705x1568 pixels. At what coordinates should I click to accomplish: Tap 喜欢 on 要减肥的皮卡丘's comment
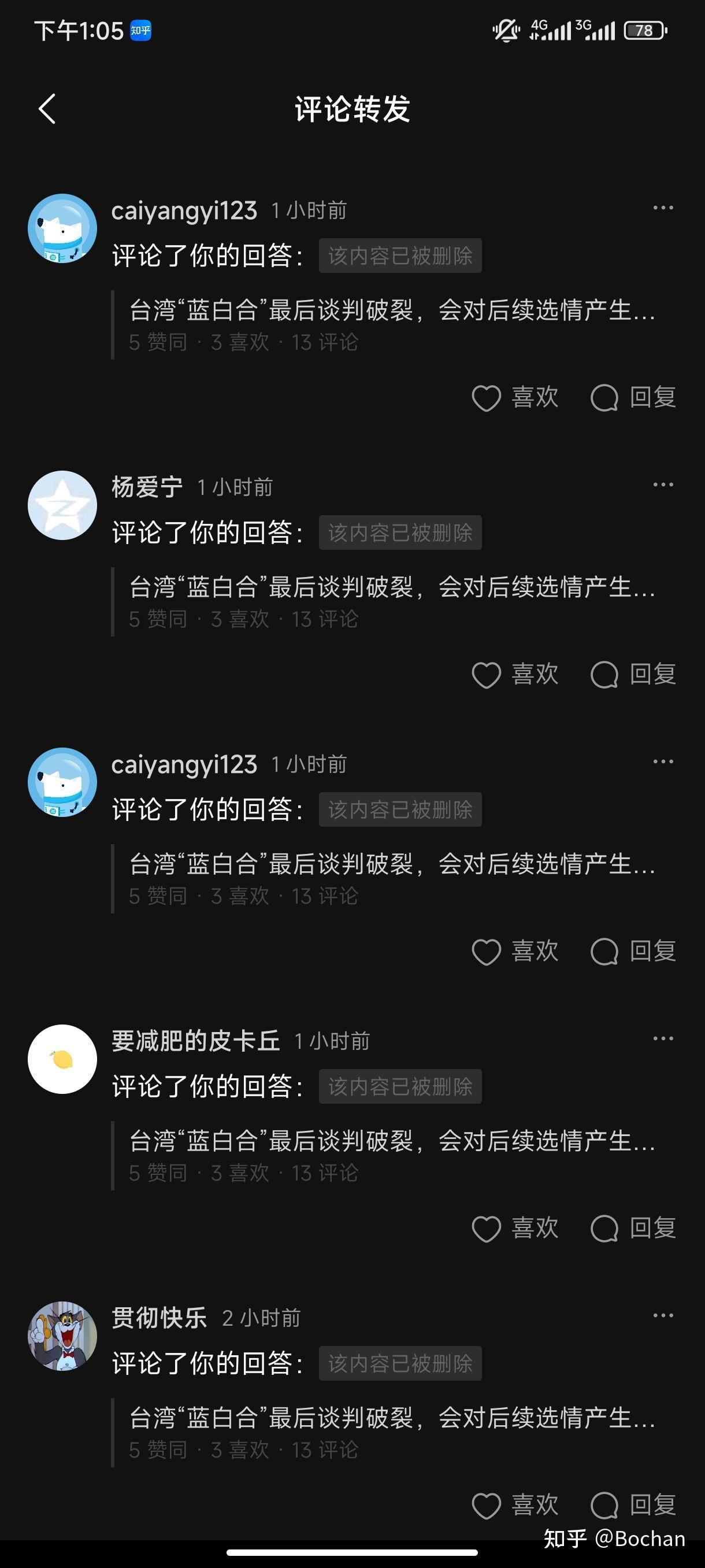515,1229
